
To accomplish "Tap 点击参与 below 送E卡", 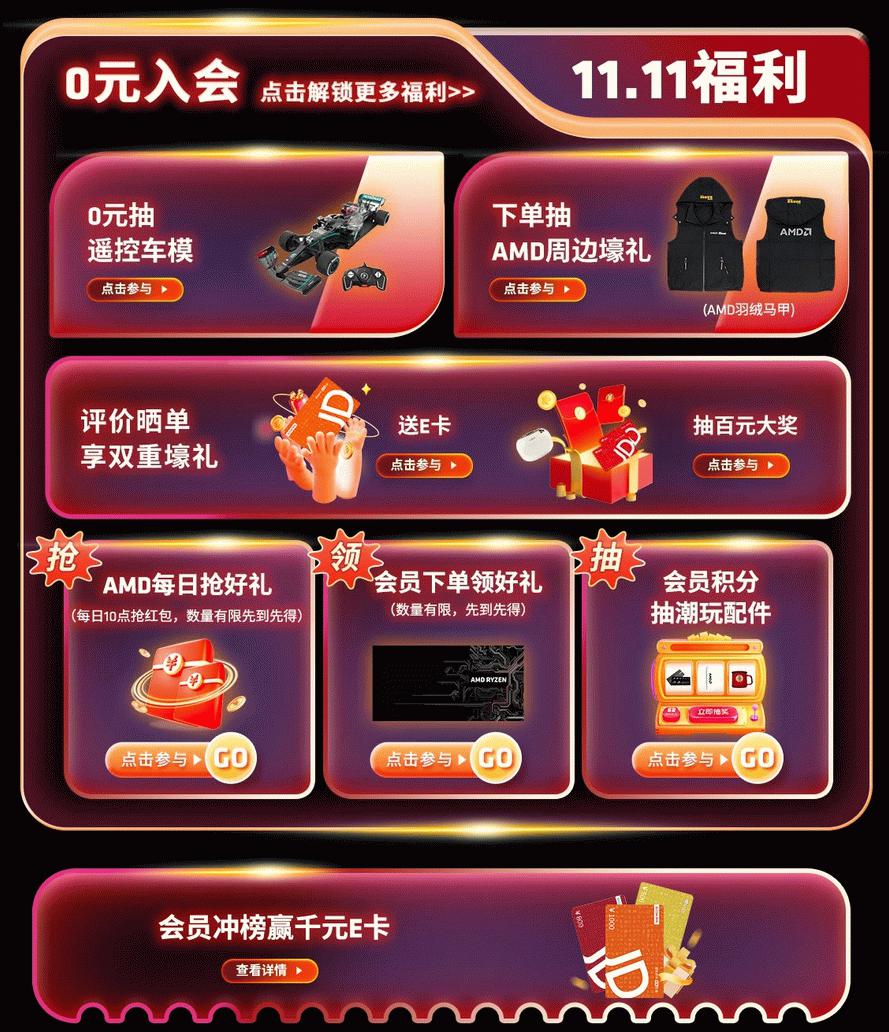I will 423,465.
